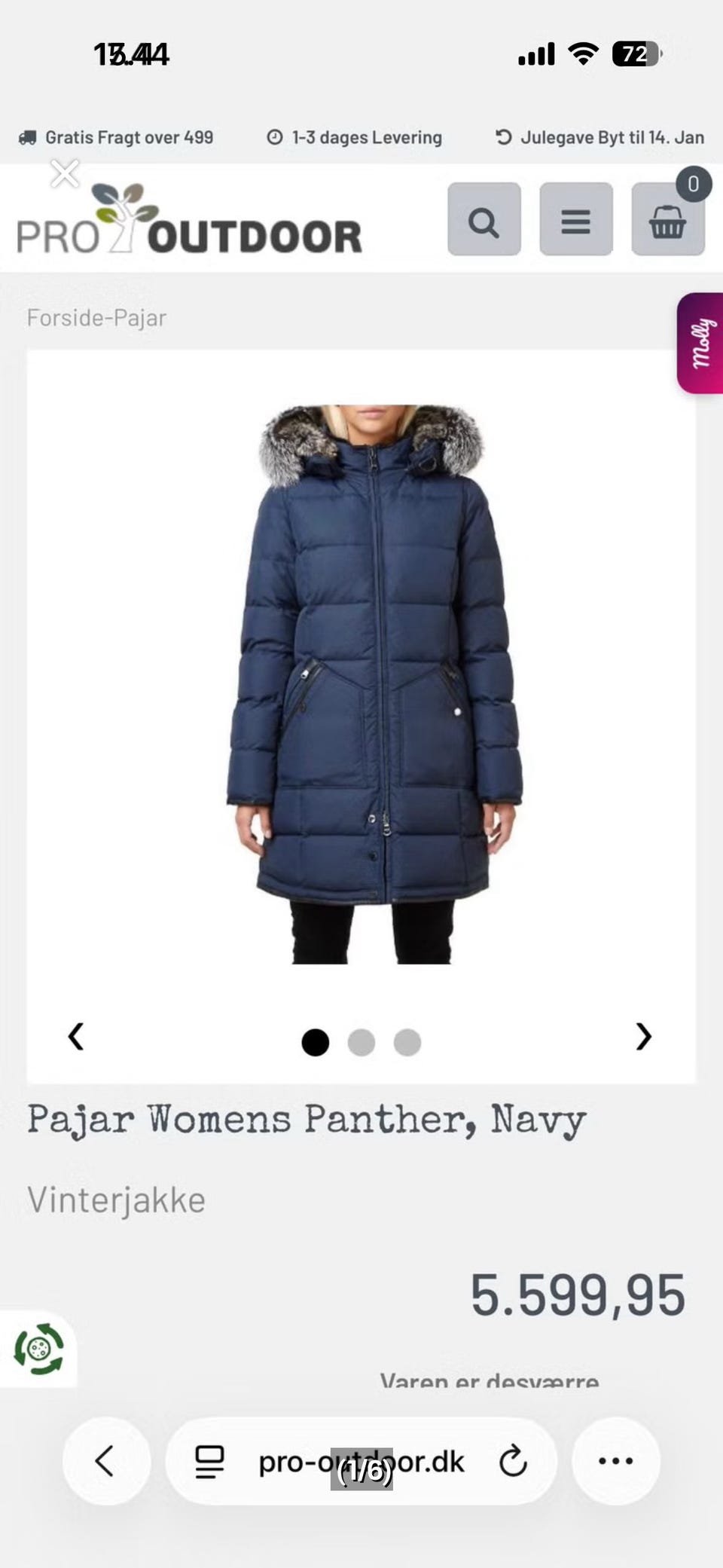
Task: Show the next product image
Action: pos(643,1037)
